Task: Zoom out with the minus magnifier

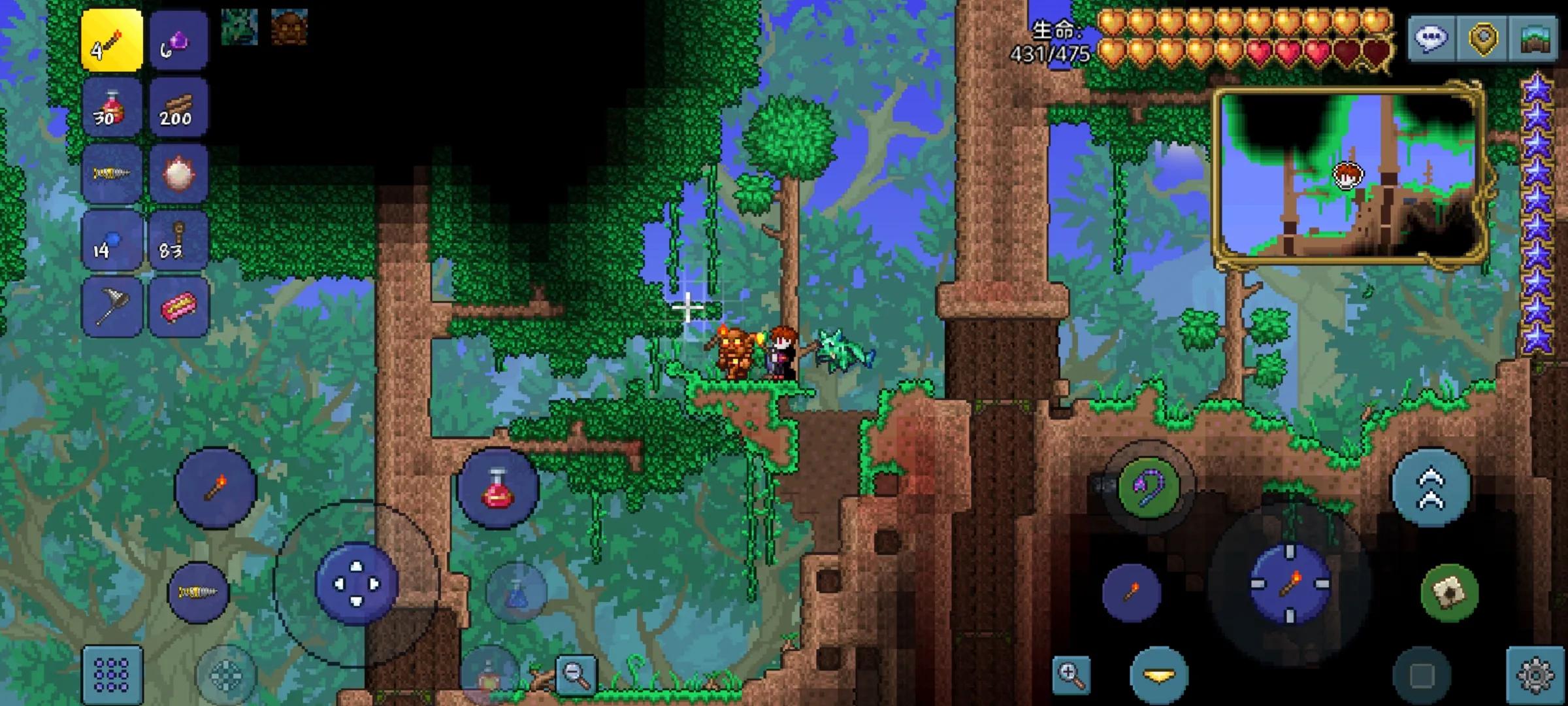Action: (576, 674)
